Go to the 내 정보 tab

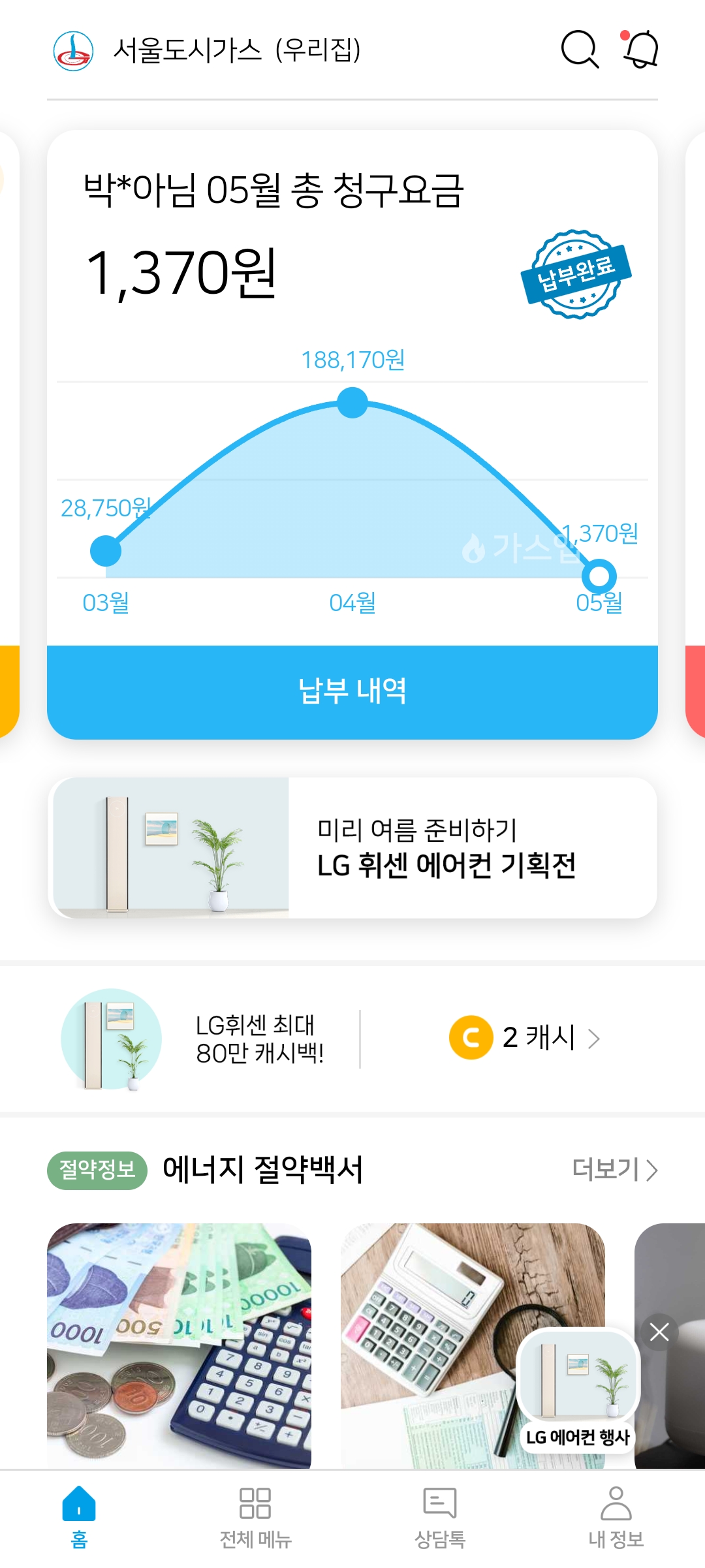[x=616, y=1517]
